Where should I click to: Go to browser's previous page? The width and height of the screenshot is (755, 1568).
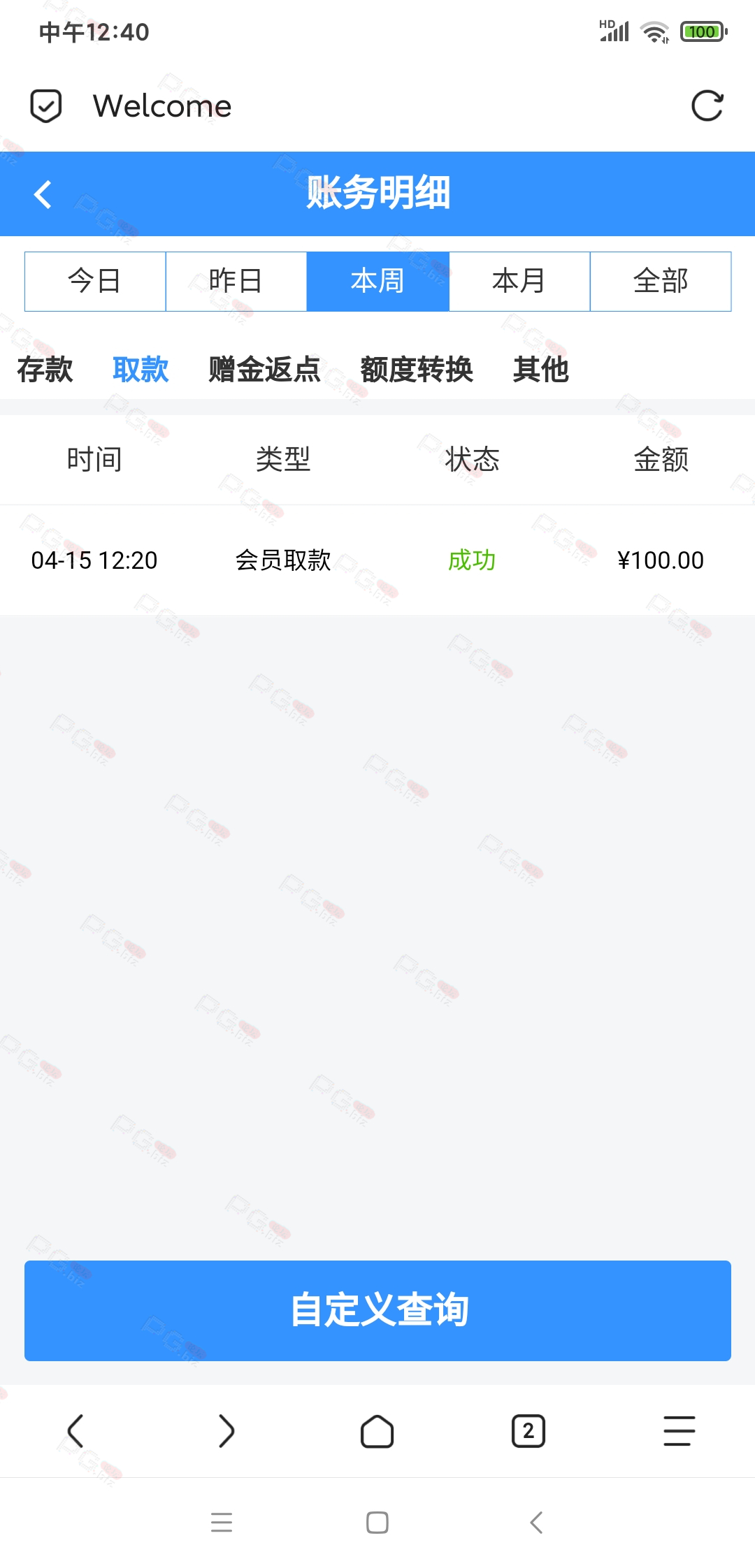pyautogui.click(x=75, y=1430)
